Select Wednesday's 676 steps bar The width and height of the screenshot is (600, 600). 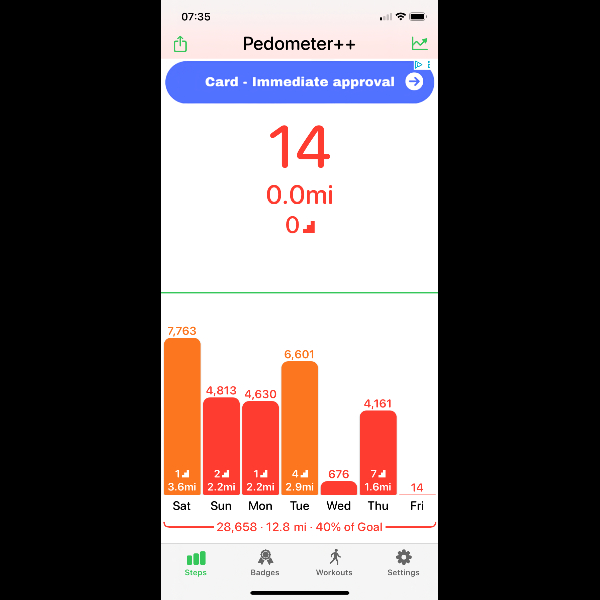tap(339, 488)
